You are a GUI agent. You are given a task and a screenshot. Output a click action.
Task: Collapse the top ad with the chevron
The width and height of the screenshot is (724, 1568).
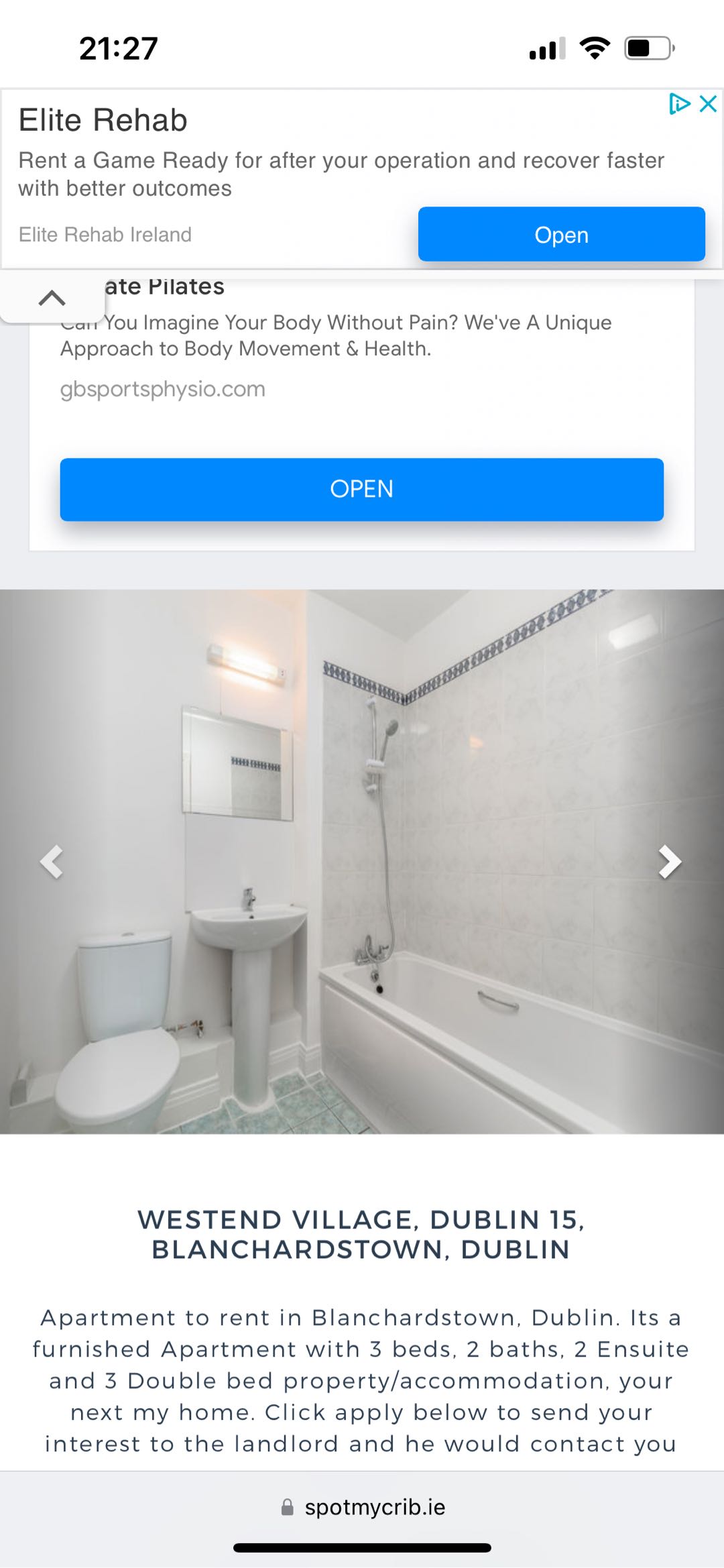click(52, 298)
